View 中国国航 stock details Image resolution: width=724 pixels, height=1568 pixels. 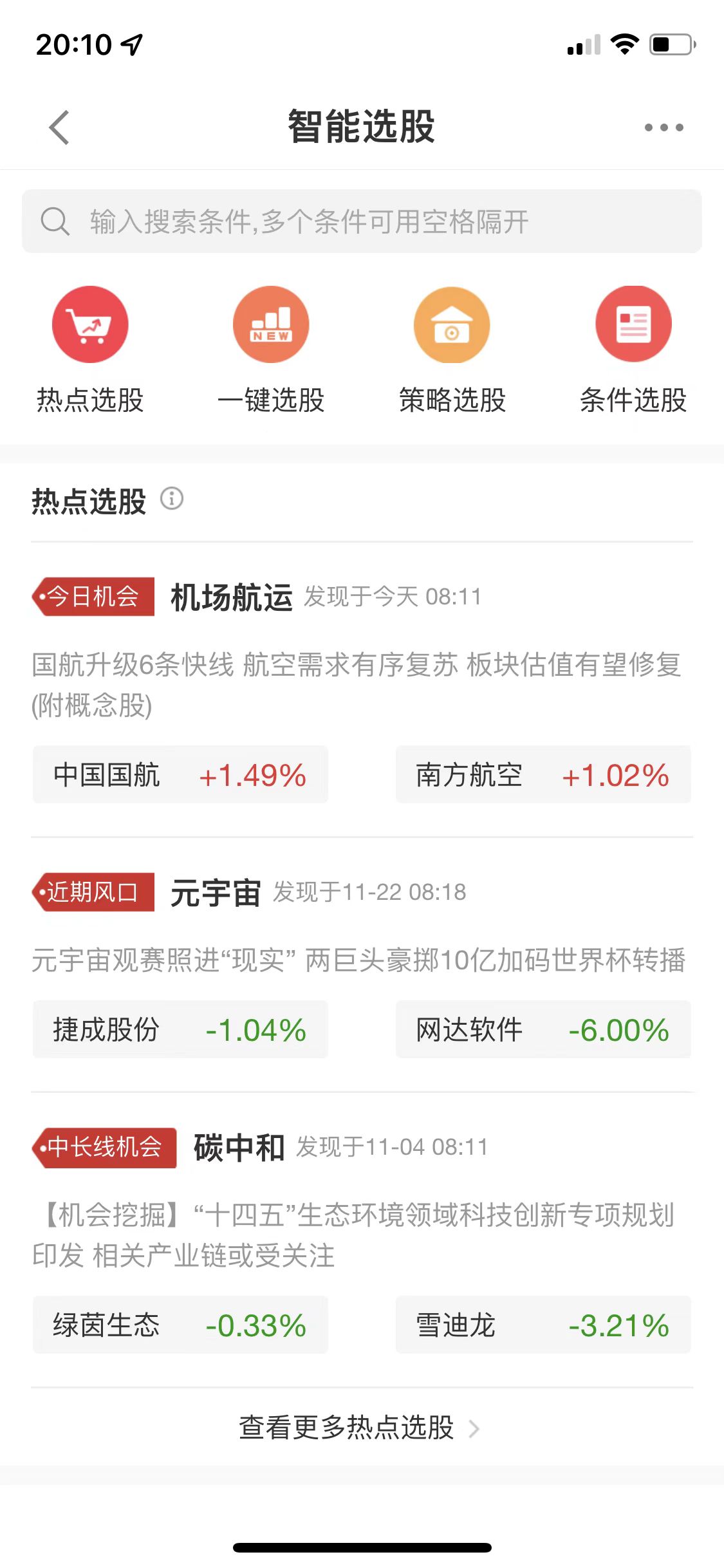tap(180, 775)
